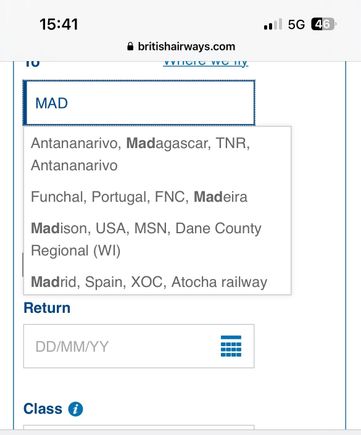Select Antananarivo, Madagascar, TNR suggestion
This screenshot has width=361, height=435.
[157, 154]
